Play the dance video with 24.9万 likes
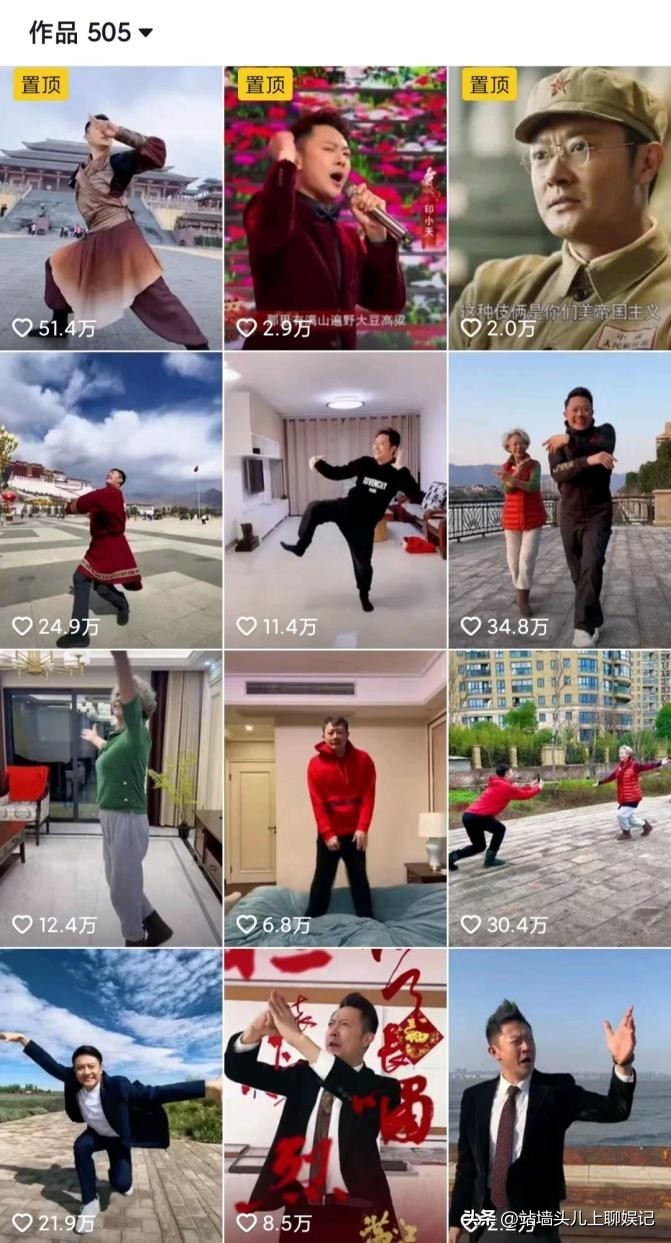 pyautogui.click(x=110, y=500)
